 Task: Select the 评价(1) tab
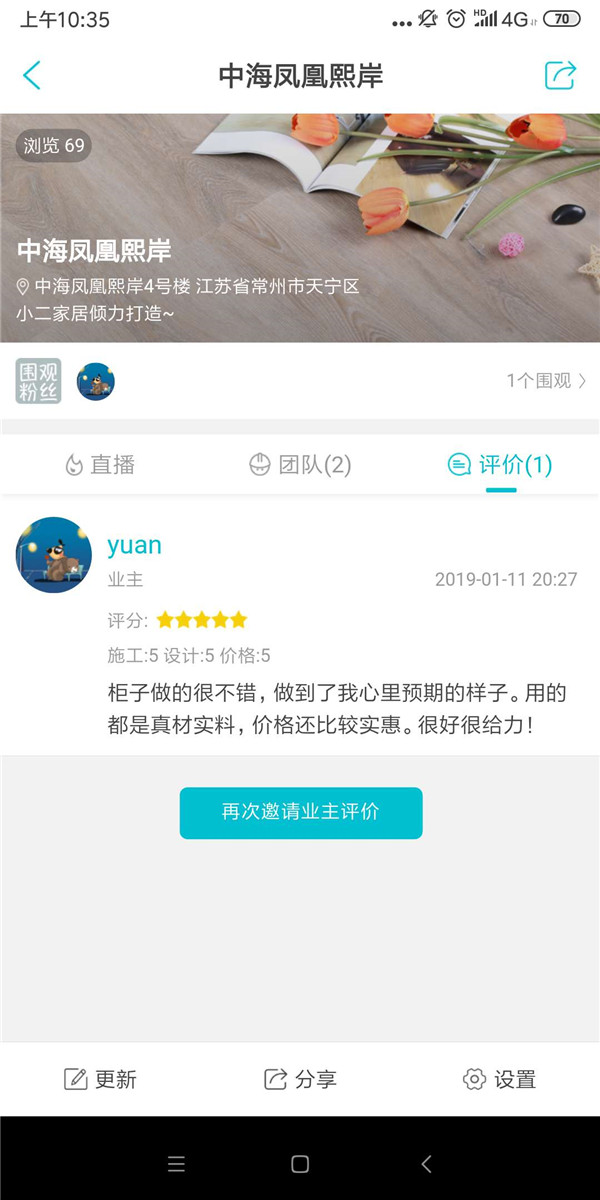[500, 465]
